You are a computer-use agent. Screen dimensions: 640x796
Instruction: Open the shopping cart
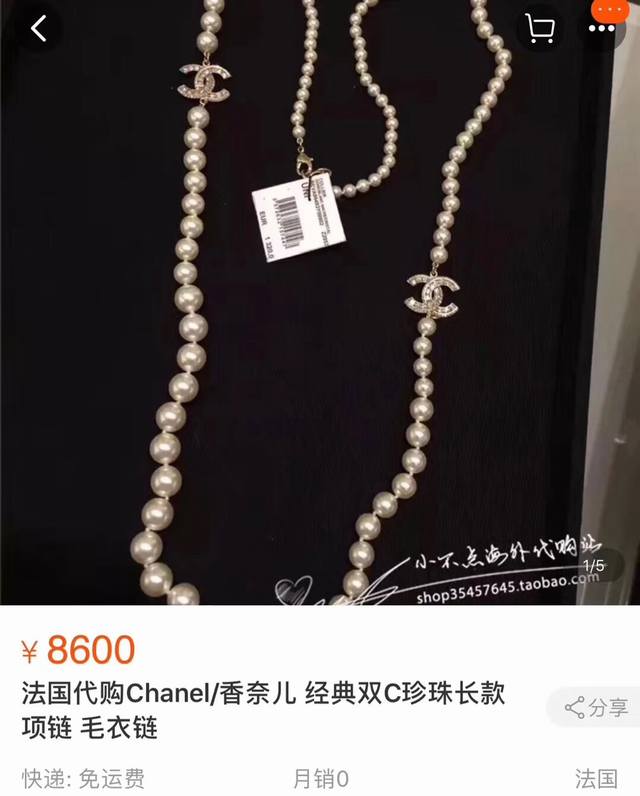click(x=541, y=28)
